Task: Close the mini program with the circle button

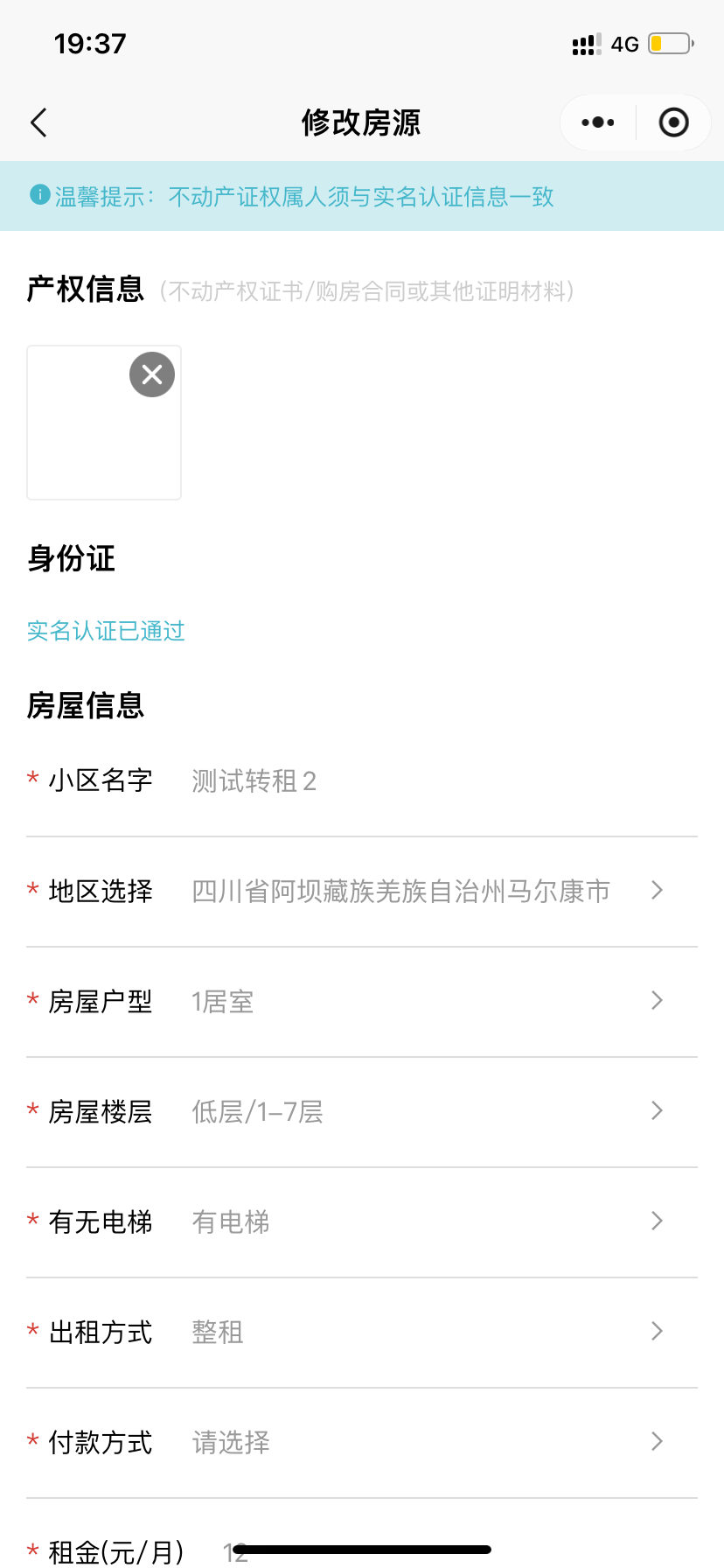Action: point(673,122)
